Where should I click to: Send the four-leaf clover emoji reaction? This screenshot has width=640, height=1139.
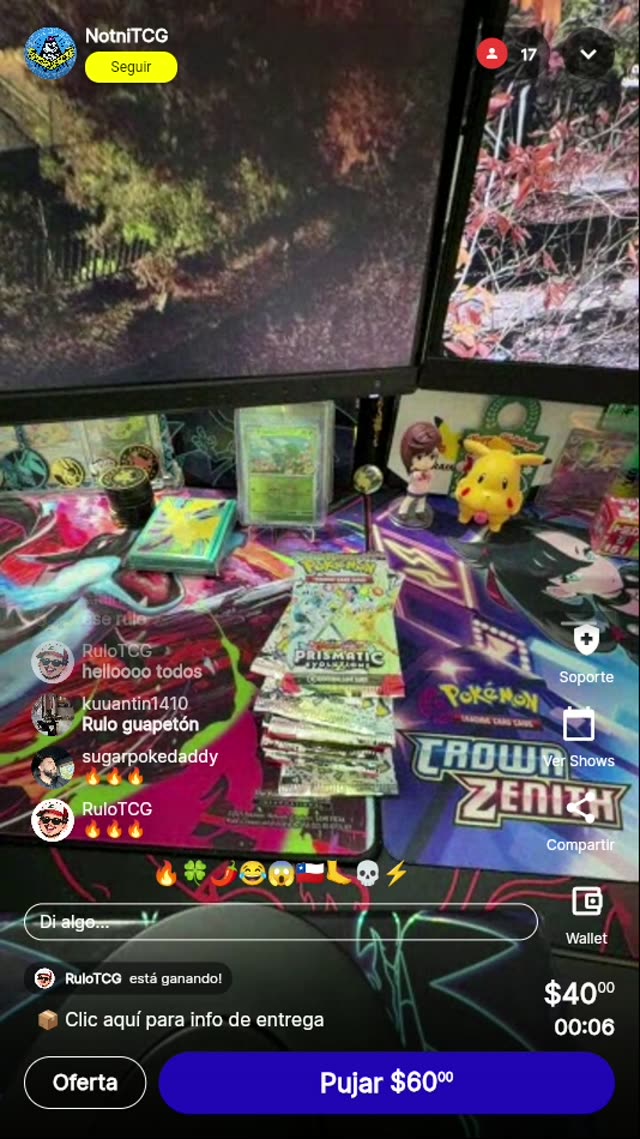point(195,874)
